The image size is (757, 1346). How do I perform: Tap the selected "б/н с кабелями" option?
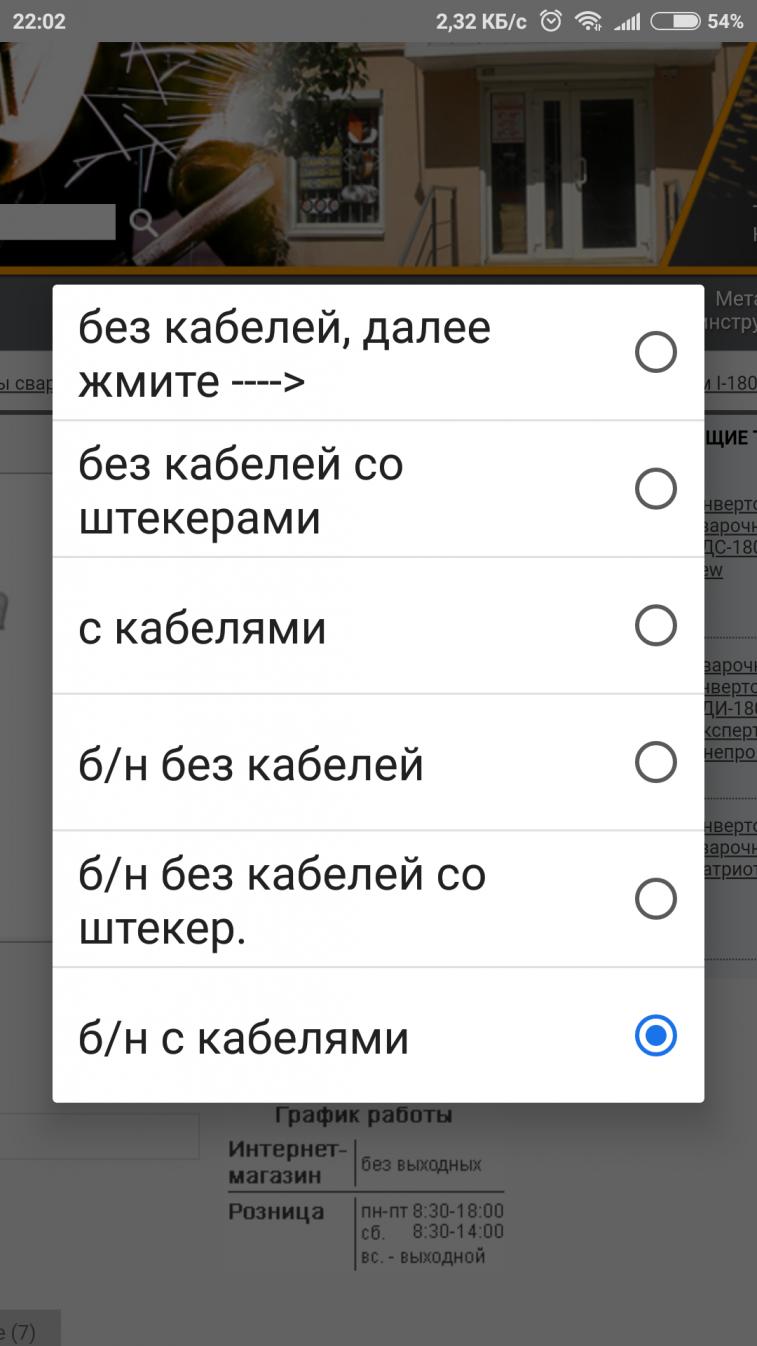pyautogui.click(x=378, y=1037)
